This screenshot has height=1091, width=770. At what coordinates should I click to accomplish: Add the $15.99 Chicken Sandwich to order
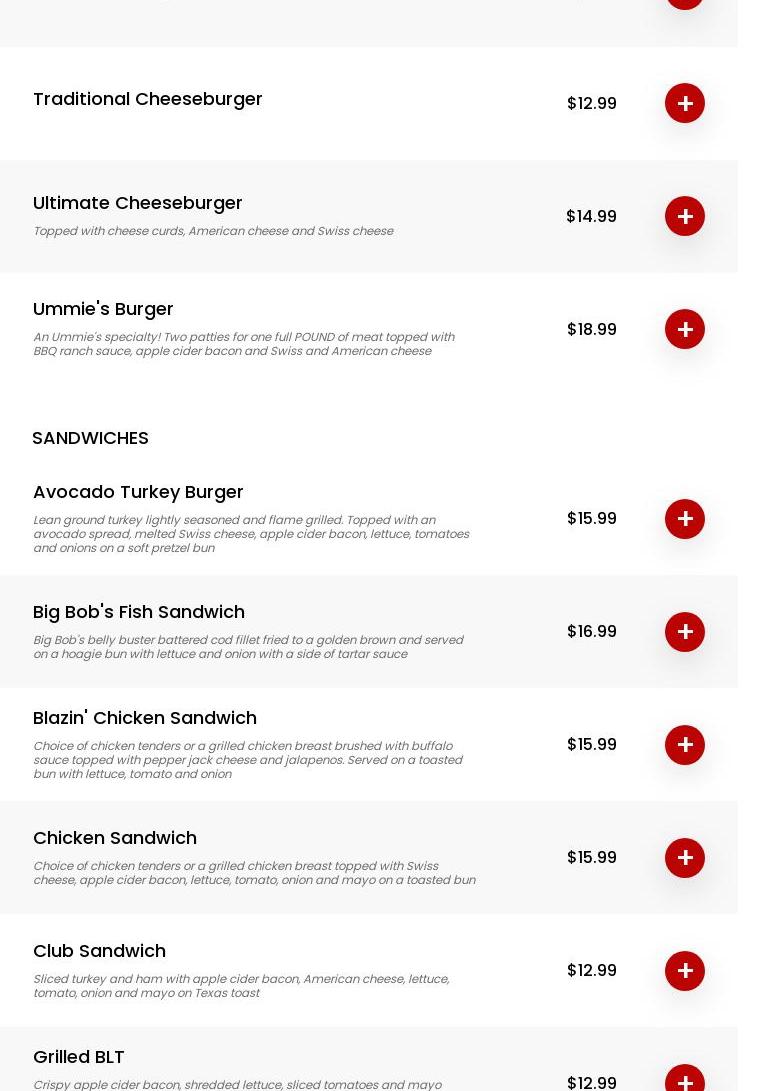(x=685, y=857)
